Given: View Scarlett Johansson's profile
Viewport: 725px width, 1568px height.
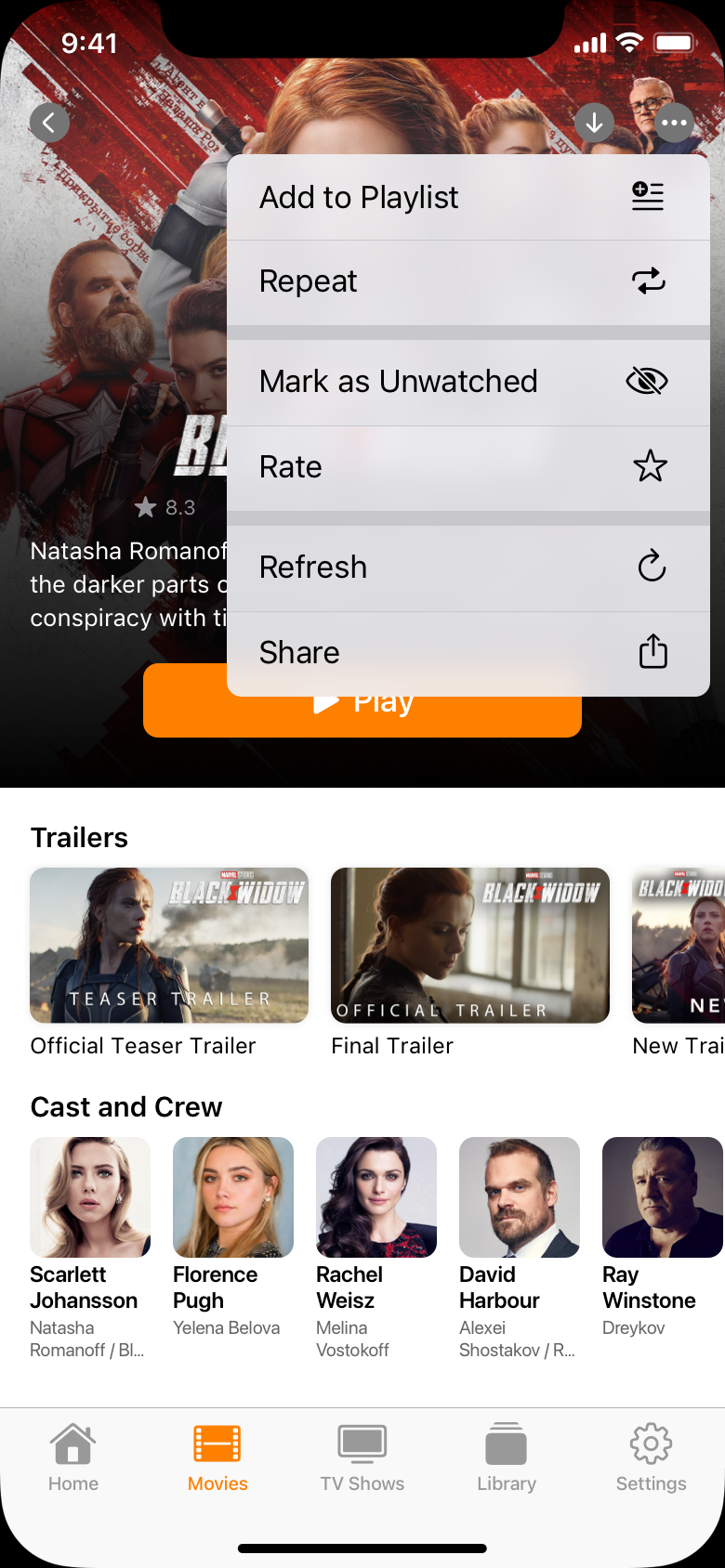Looking at the screenshot, I should coord(90,1197).
